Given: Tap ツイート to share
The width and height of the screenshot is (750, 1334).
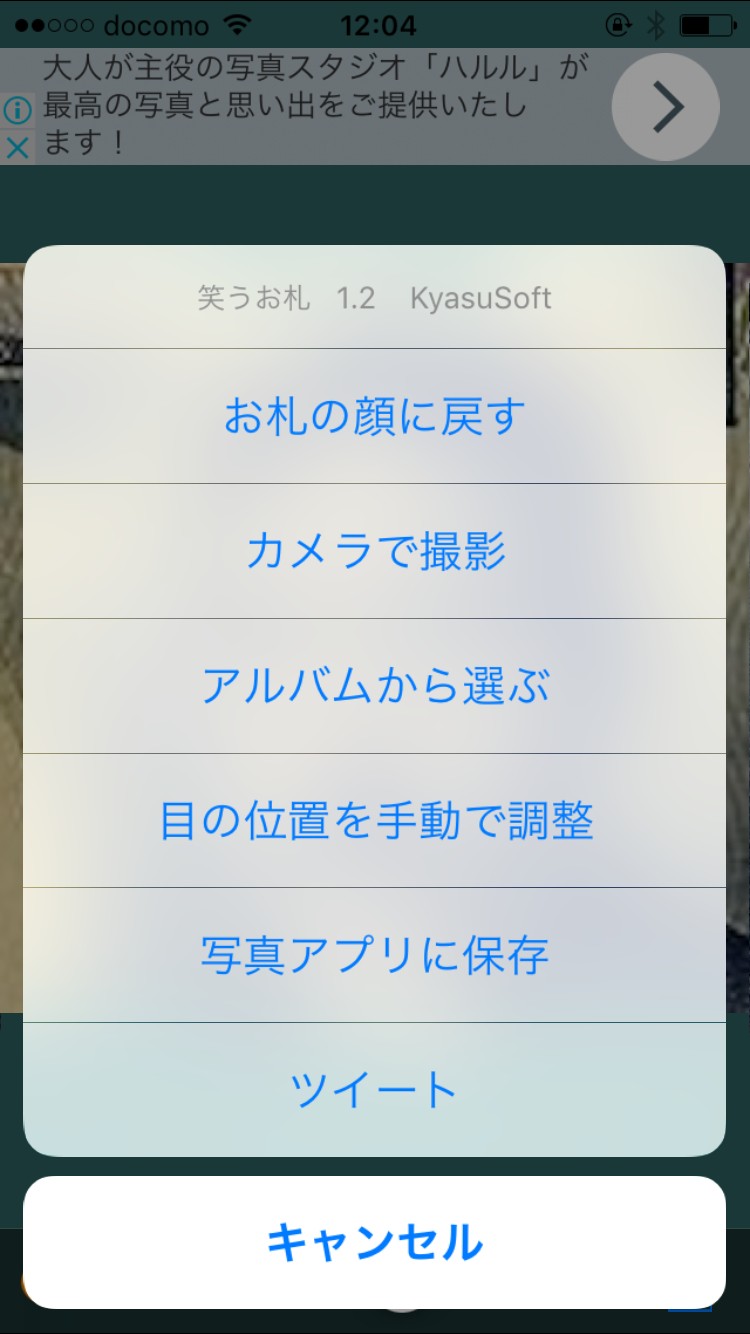Looking at the screenshot, I should click(374, 1090).
